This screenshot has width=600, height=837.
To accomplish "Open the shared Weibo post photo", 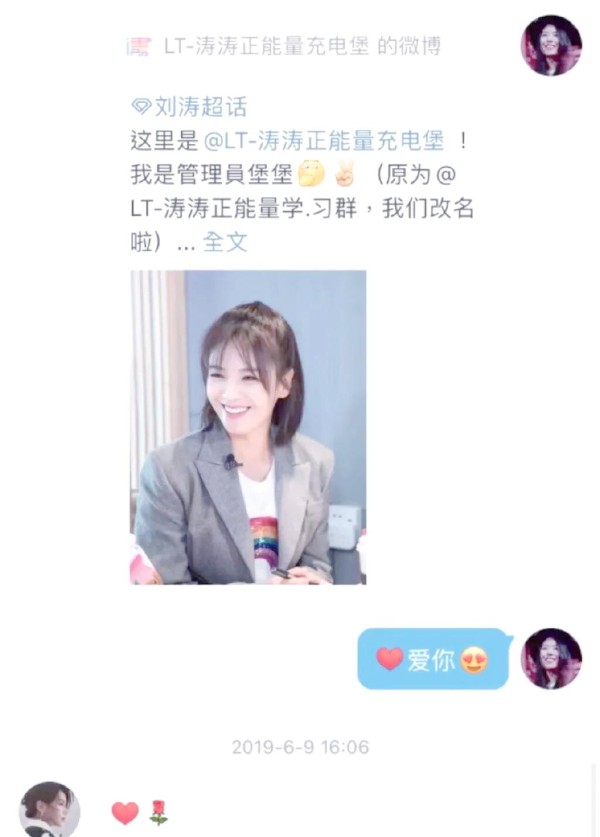I will (248, 427).
